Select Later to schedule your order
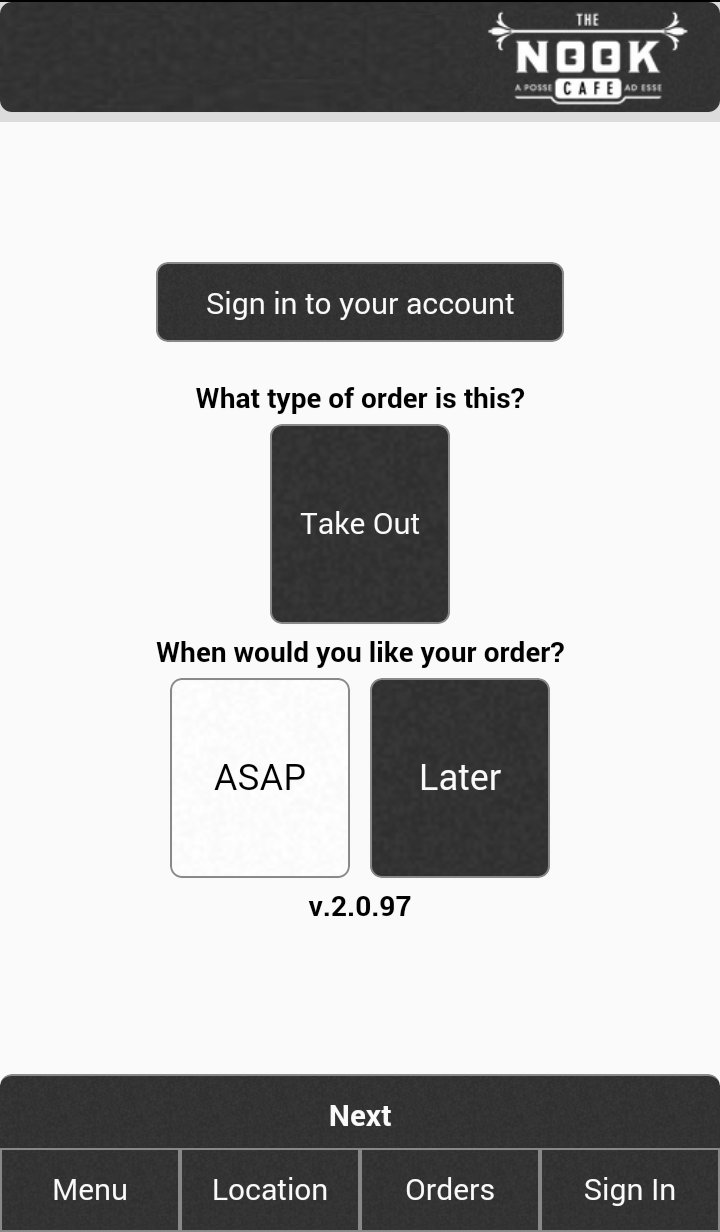Image resolution: width=720 pixels, height=1232 pixels. (459, 777)
